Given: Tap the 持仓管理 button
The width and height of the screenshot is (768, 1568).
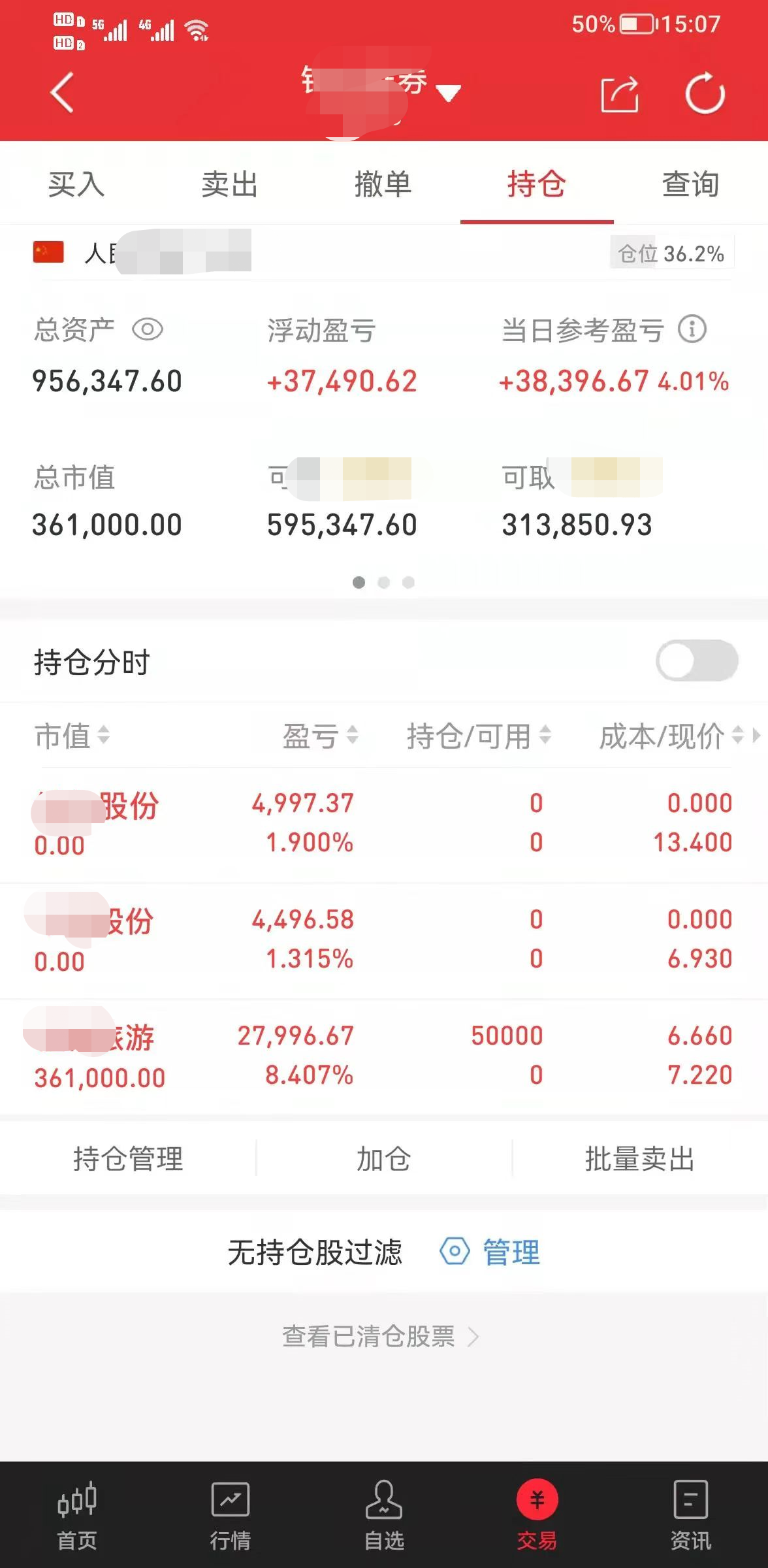Looking at the screenshot, I should point(128,1159).
